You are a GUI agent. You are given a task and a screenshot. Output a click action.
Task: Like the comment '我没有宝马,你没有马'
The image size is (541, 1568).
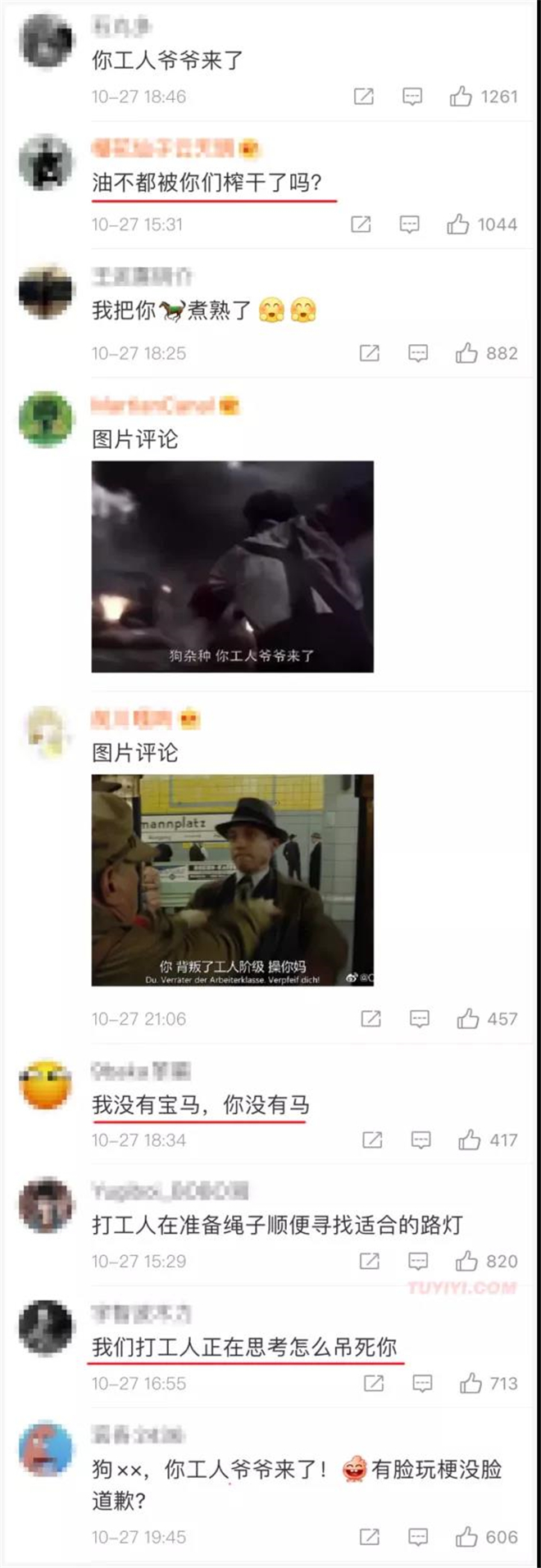point(470,1140)
